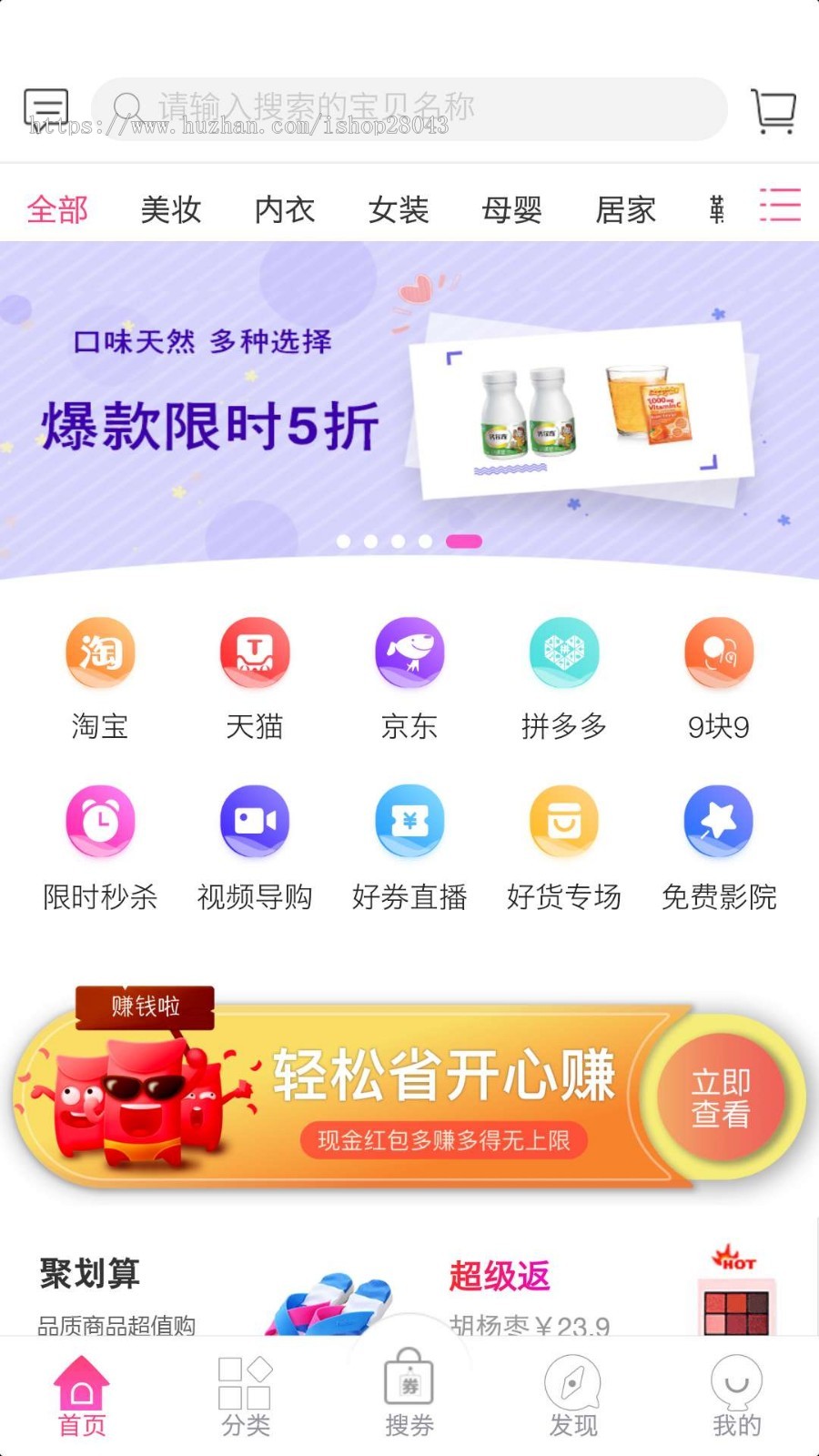Open the 搜券 coupon search tab
819x1456 pixels.
[409, 1394]
